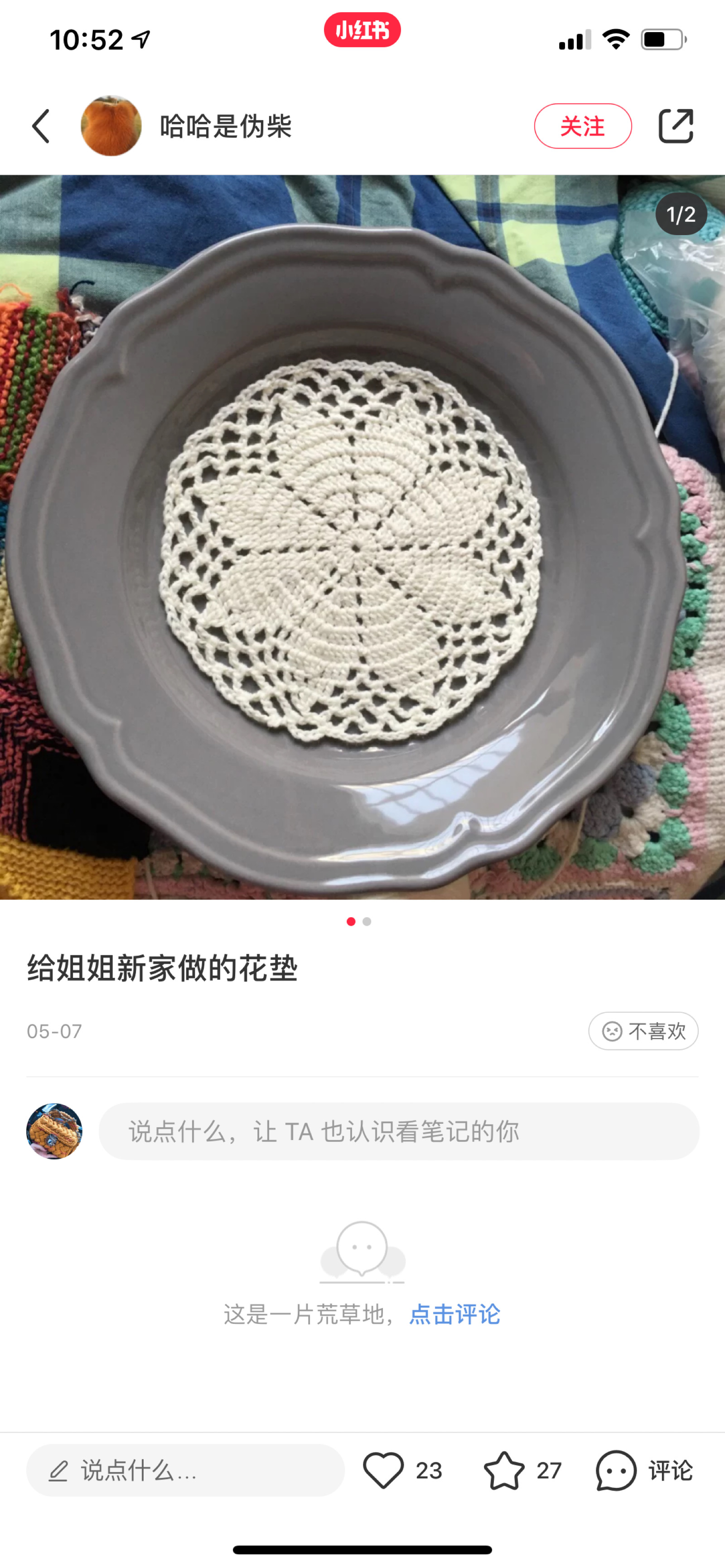Screen dimensions: 725x1568
Task: Save the note with the star icon
Action: click(504, 1470)
